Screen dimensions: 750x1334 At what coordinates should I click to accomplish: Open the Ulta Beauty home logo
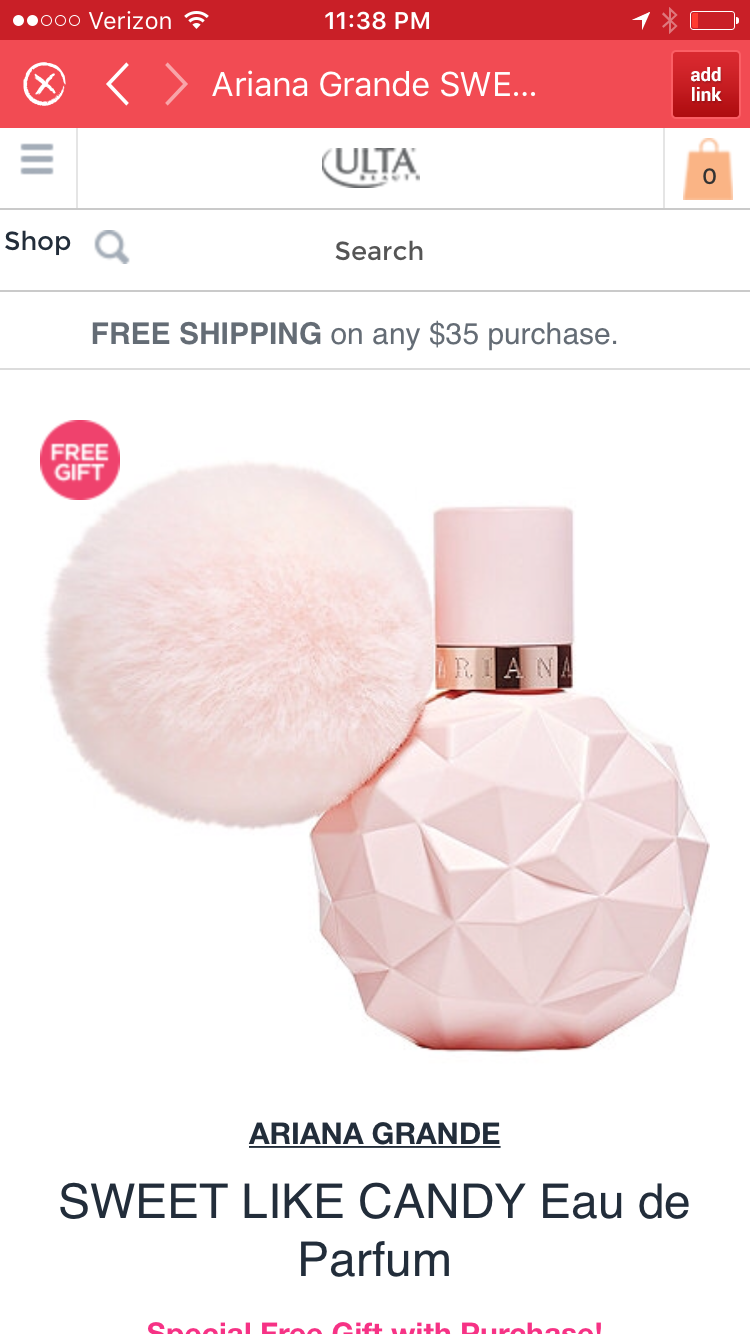tap(371, 167)
